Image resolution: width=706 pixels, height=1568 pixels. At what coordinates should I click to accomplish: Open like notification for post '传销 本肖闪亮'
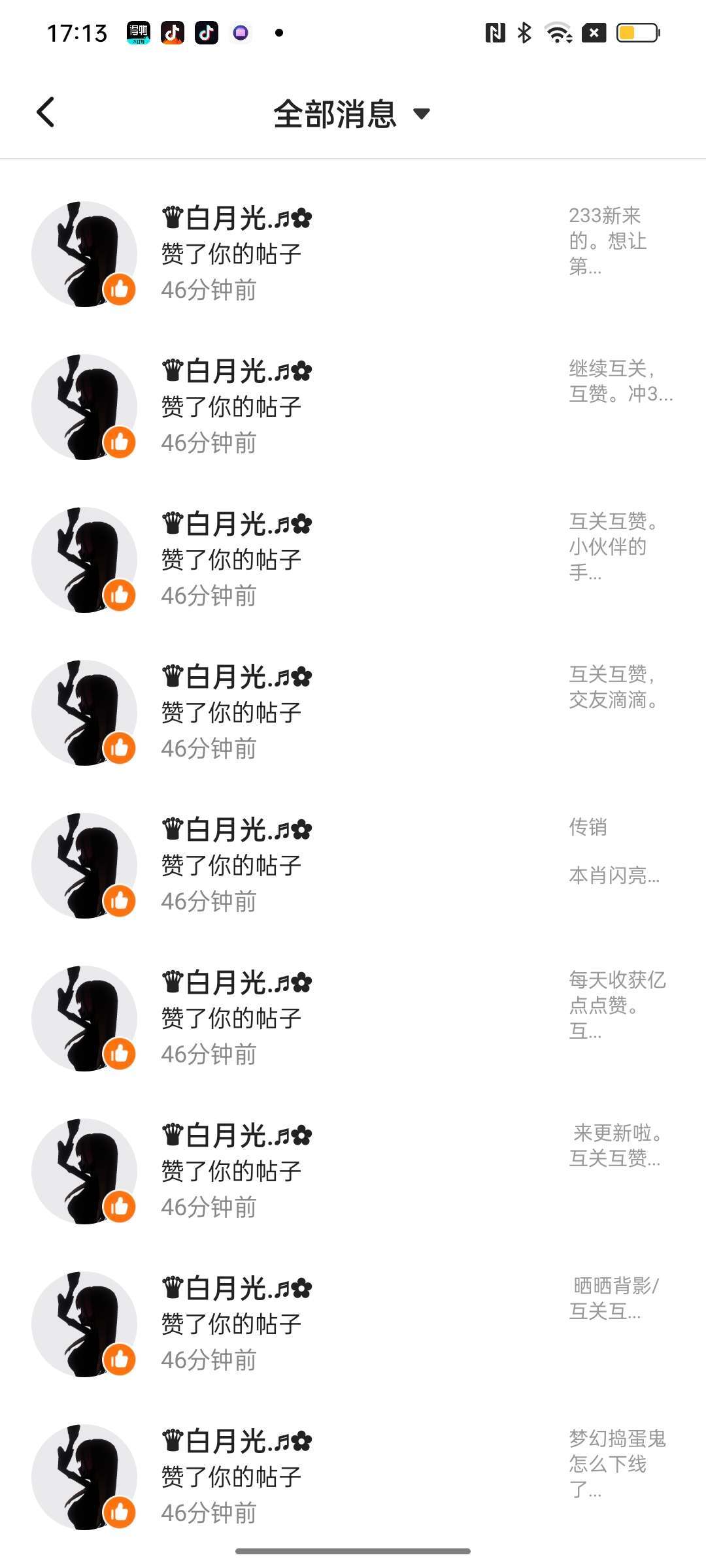353,865
